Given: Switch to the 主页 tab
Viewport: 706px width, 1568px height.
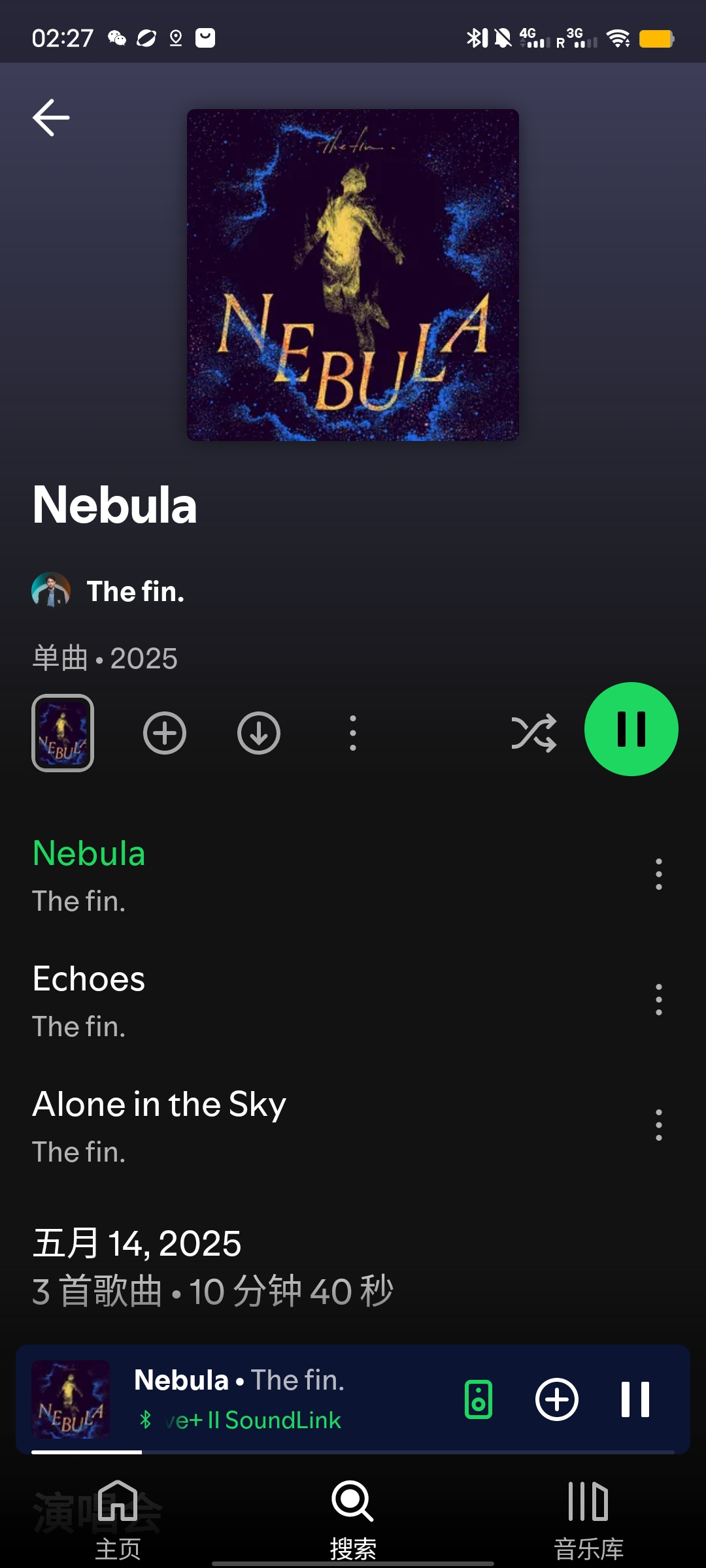Looking at the screenshot, I should 118,1519.
